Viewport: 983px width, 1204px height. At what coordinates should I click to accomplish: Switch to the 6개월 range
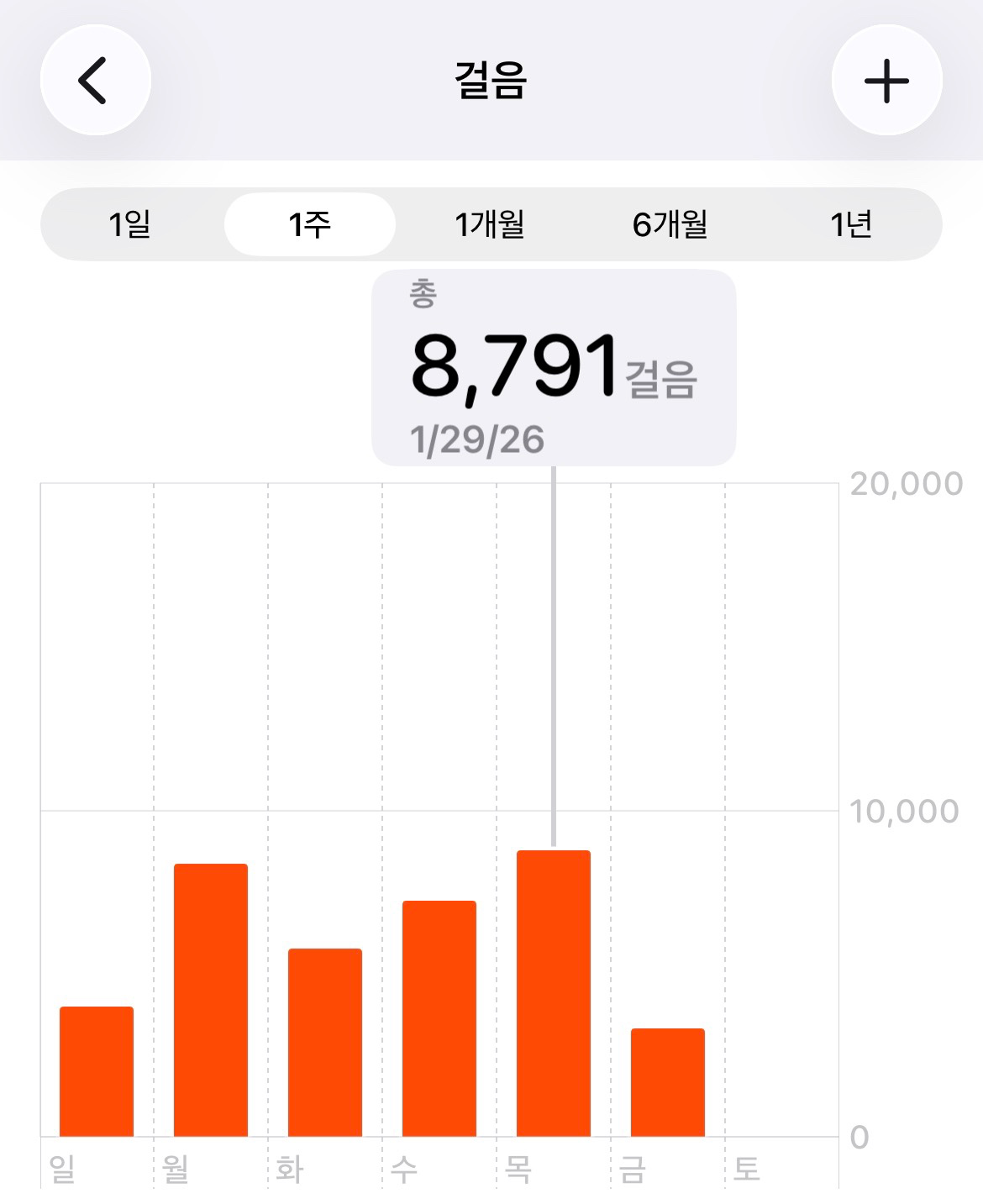[670, 224]
